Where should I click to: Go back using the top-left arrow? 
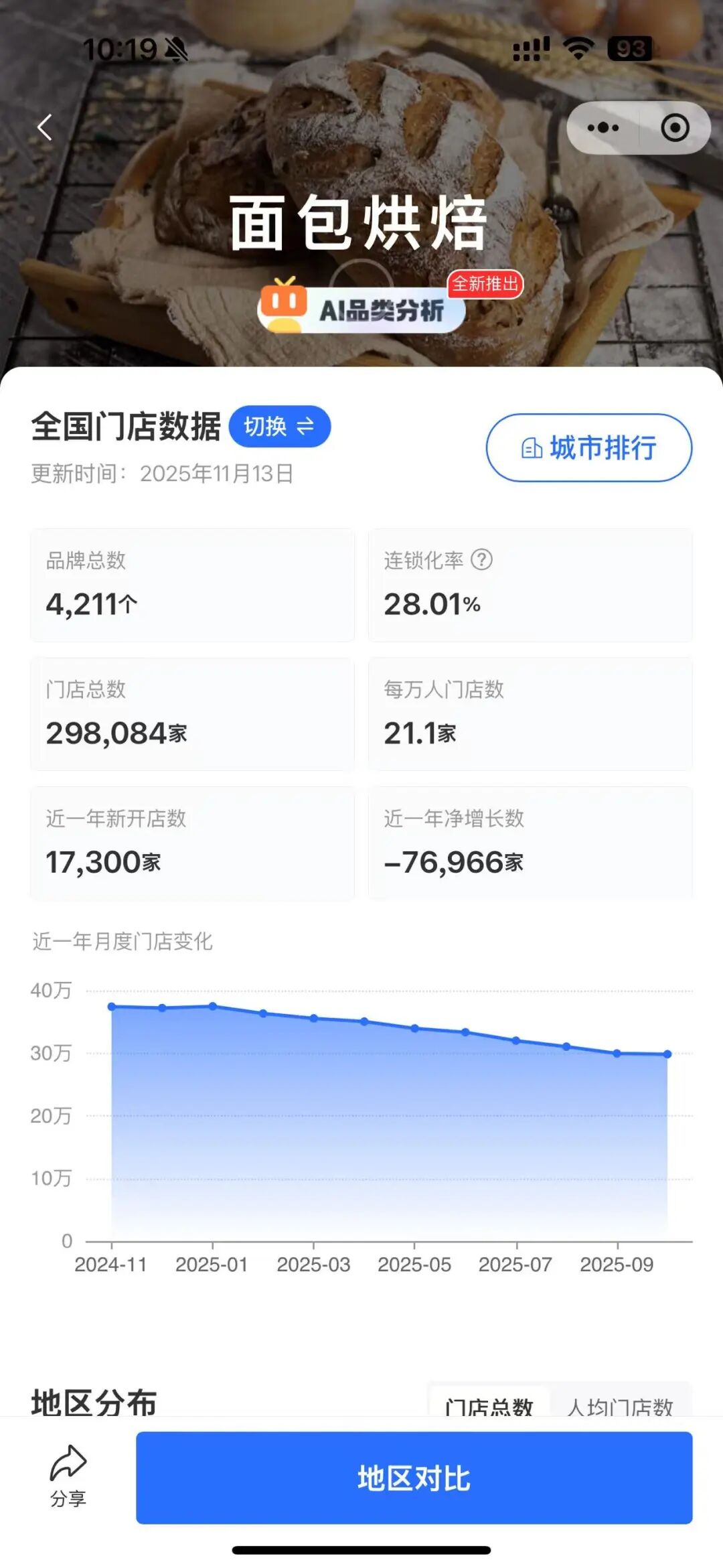(x=45, y=127)
